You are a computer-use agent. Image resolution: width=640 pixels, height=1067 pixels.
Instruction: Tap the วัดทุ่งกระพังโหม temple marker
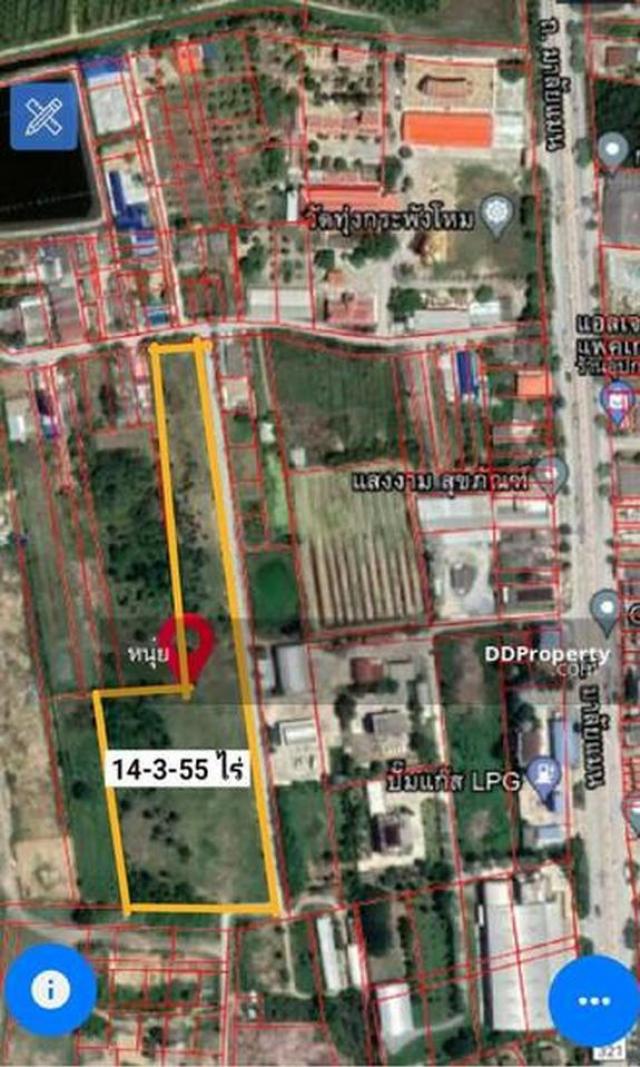(497, 216)
